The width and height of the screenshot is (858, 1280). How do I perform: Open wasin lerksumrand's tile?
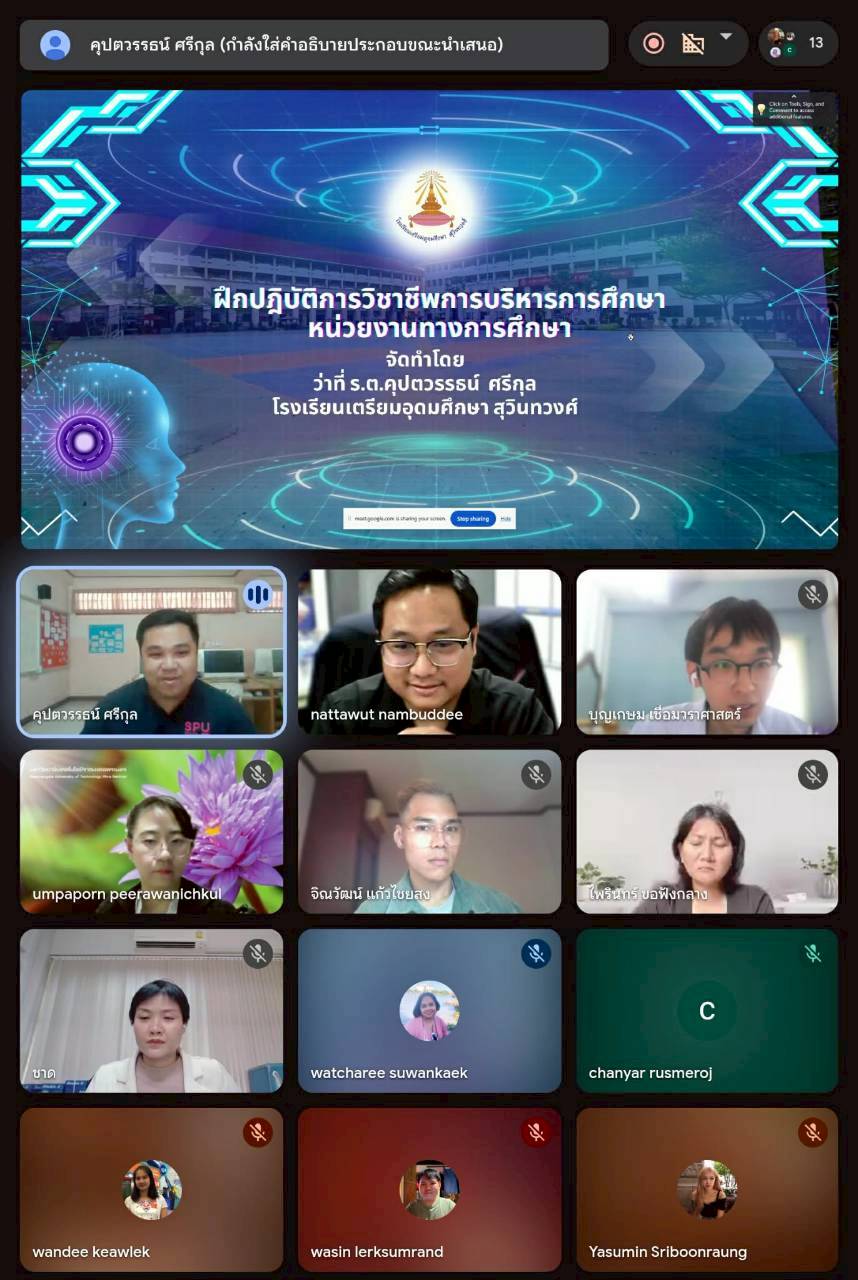(429, 1189)
